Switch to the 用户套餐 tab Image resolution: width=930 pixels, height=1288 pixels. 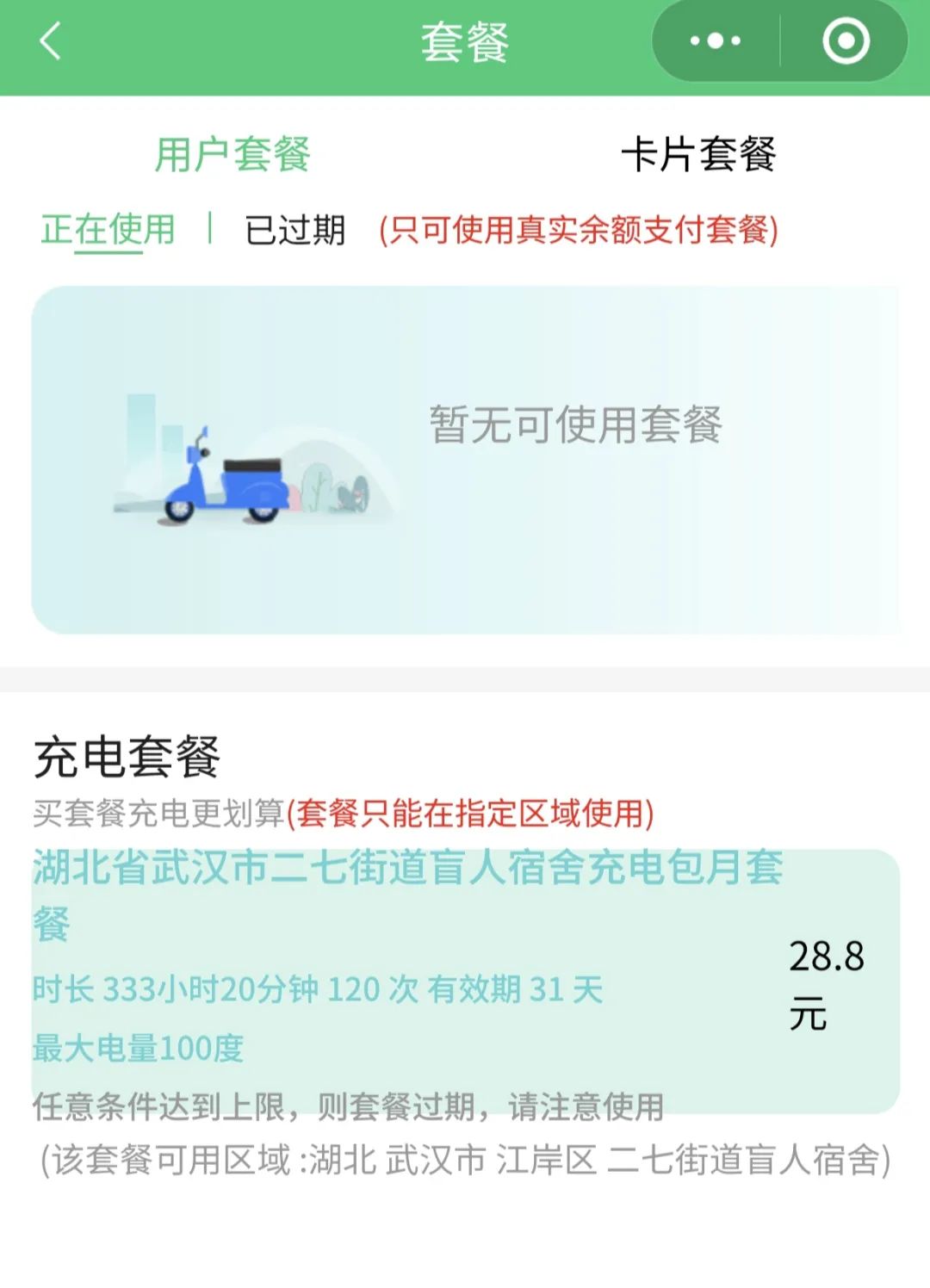[x=232, y=155]
